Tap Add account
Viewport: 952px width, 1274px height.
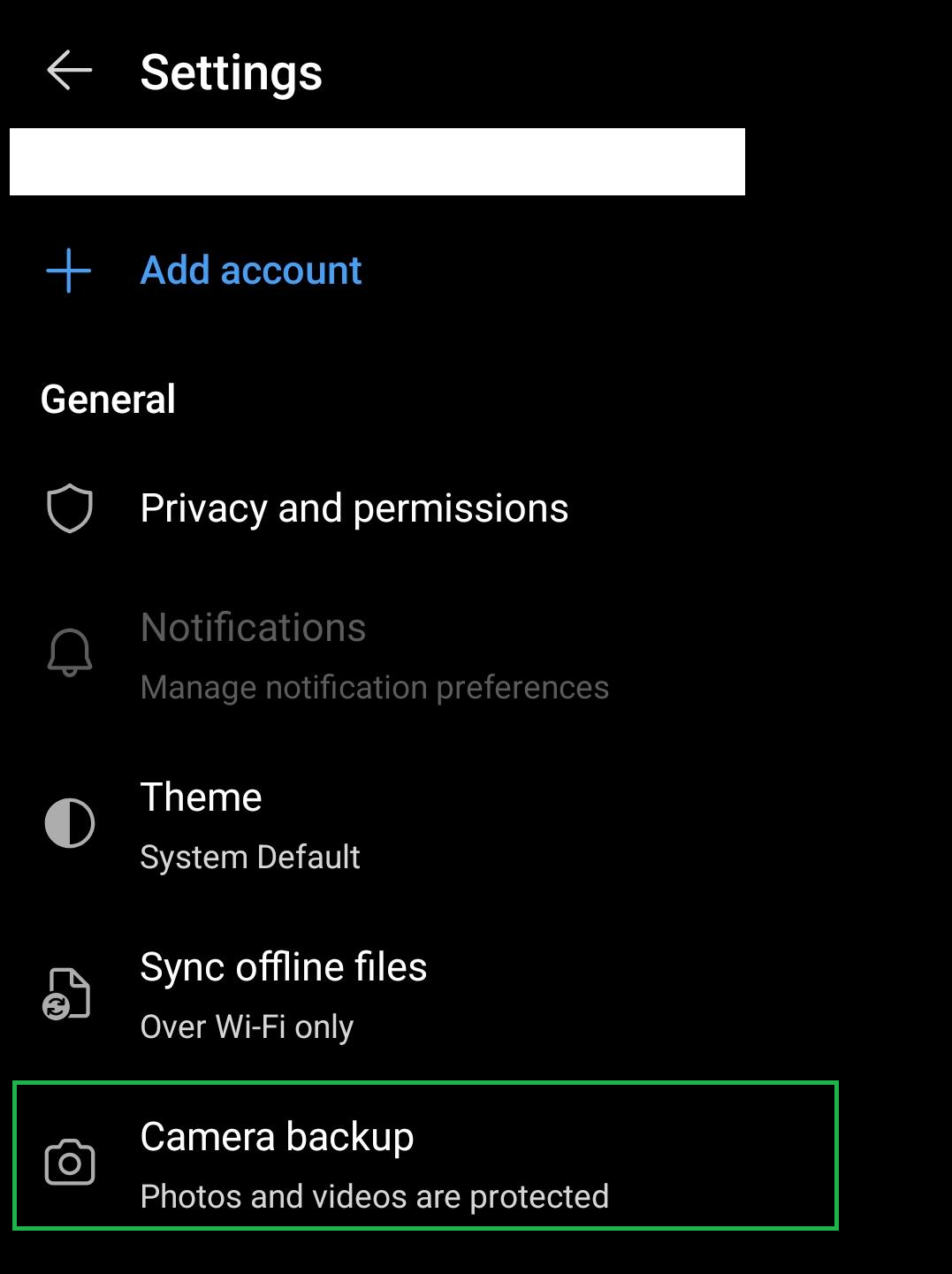[x=251, y=271]
